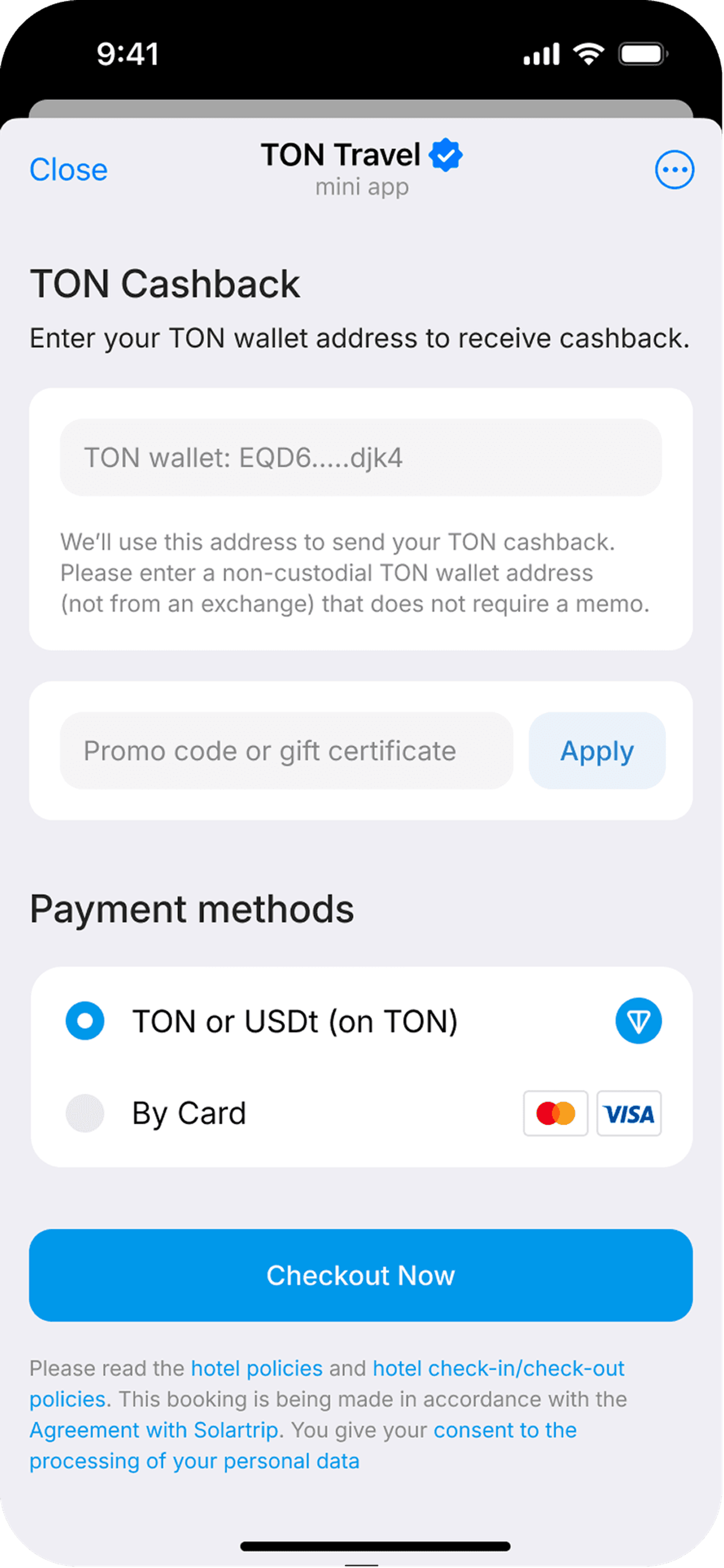View hotel check-in/check-out policies

[x=498, y=1368]
